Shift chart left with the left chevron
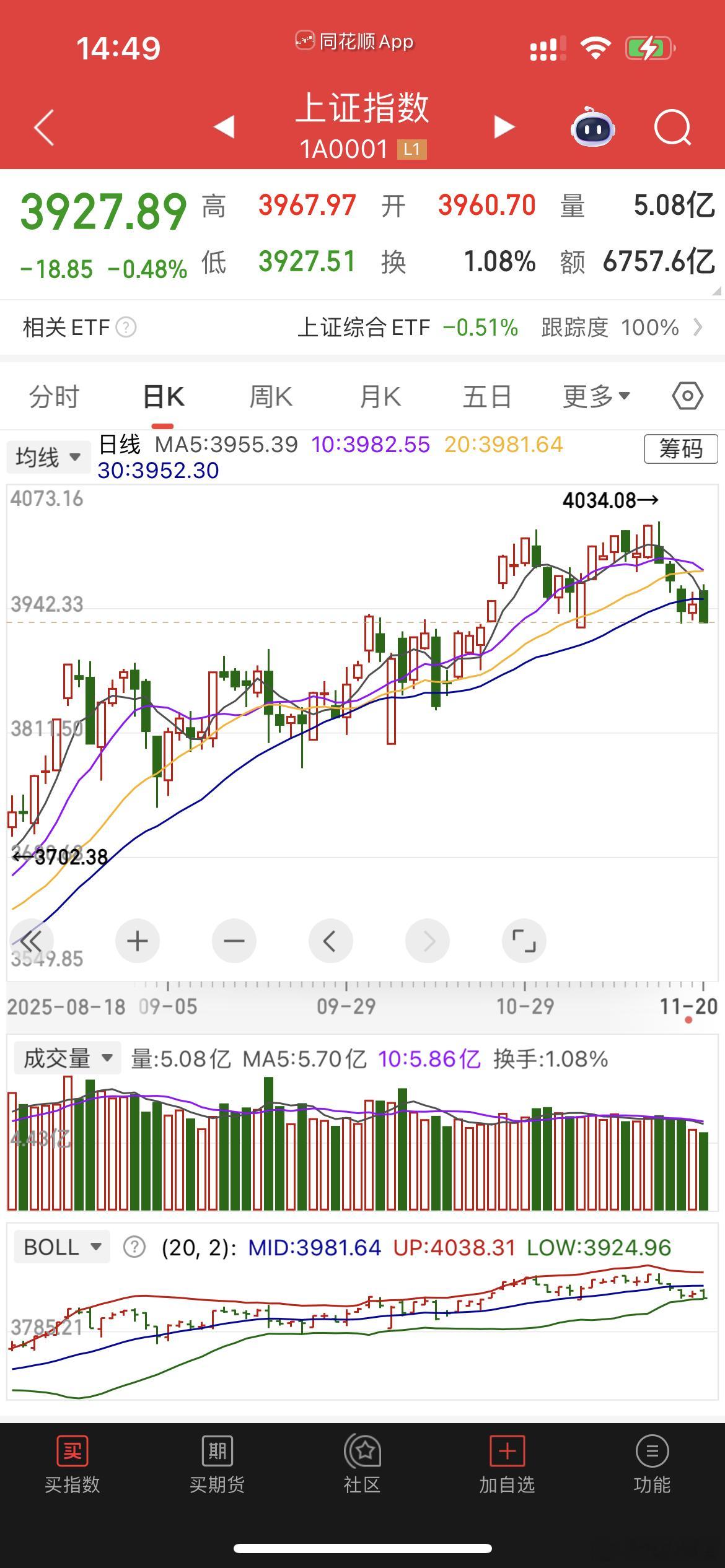Viewport: 725px width, 1568px height. point(331,941)
